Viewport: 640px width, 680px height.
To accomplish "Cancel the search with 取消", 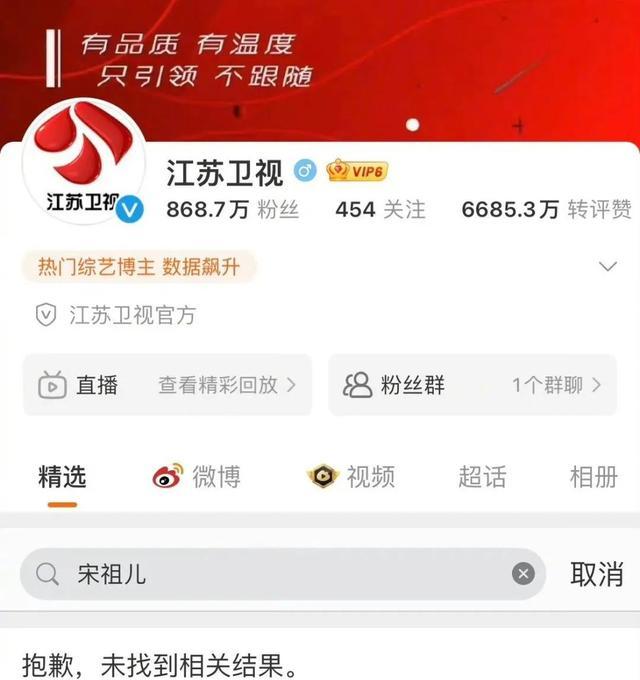I will tap(596, 574).
